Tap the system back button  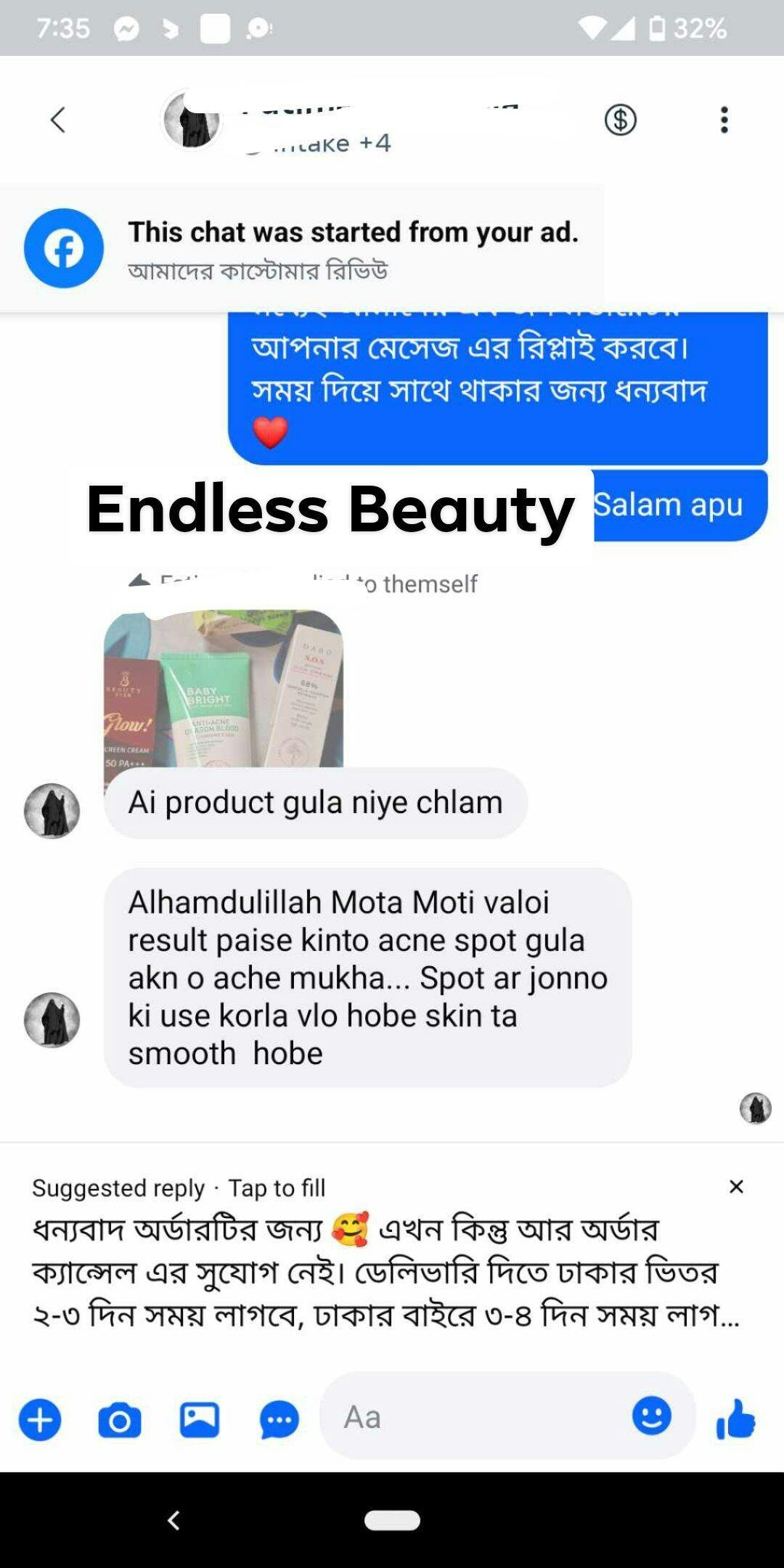(x=173, y=1520)
